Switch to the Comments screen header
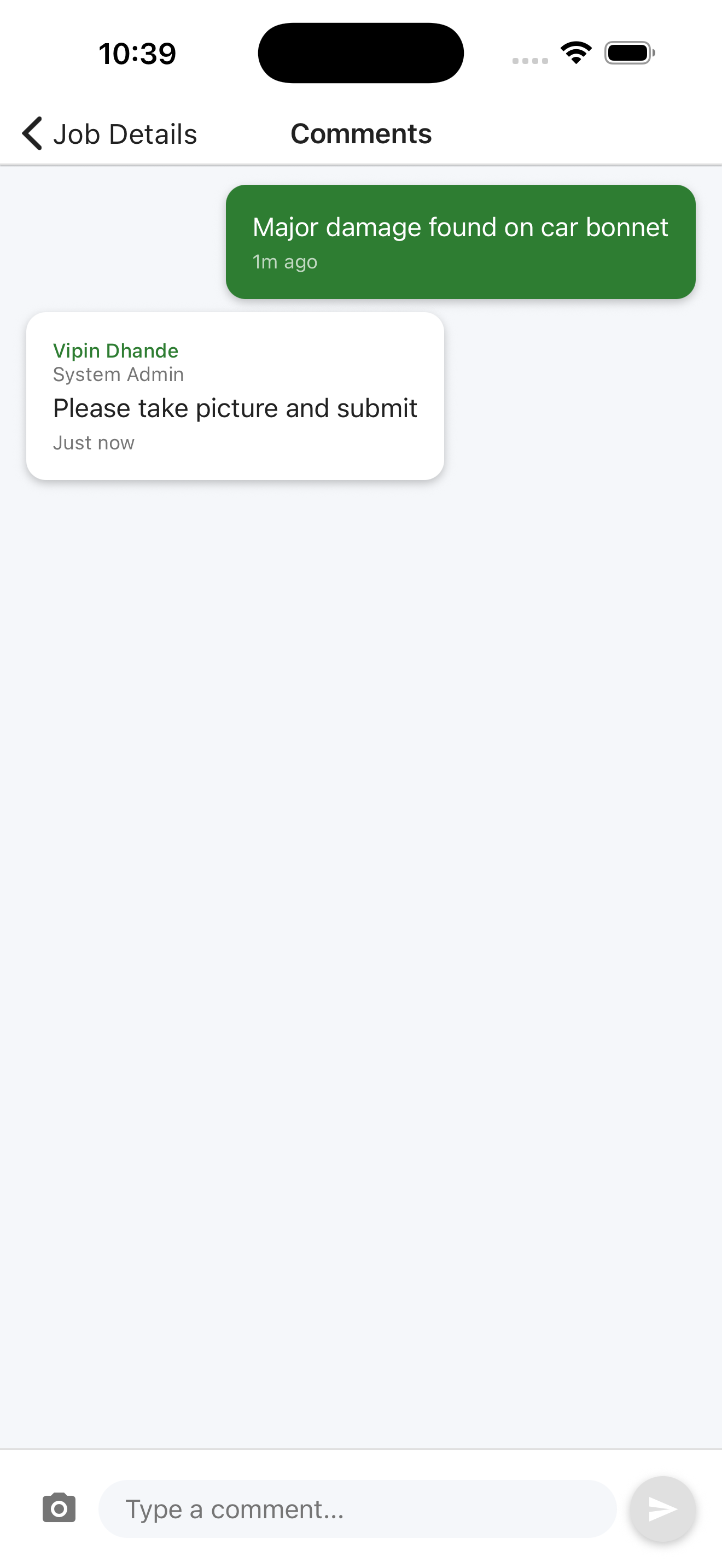 coord(361,133)
